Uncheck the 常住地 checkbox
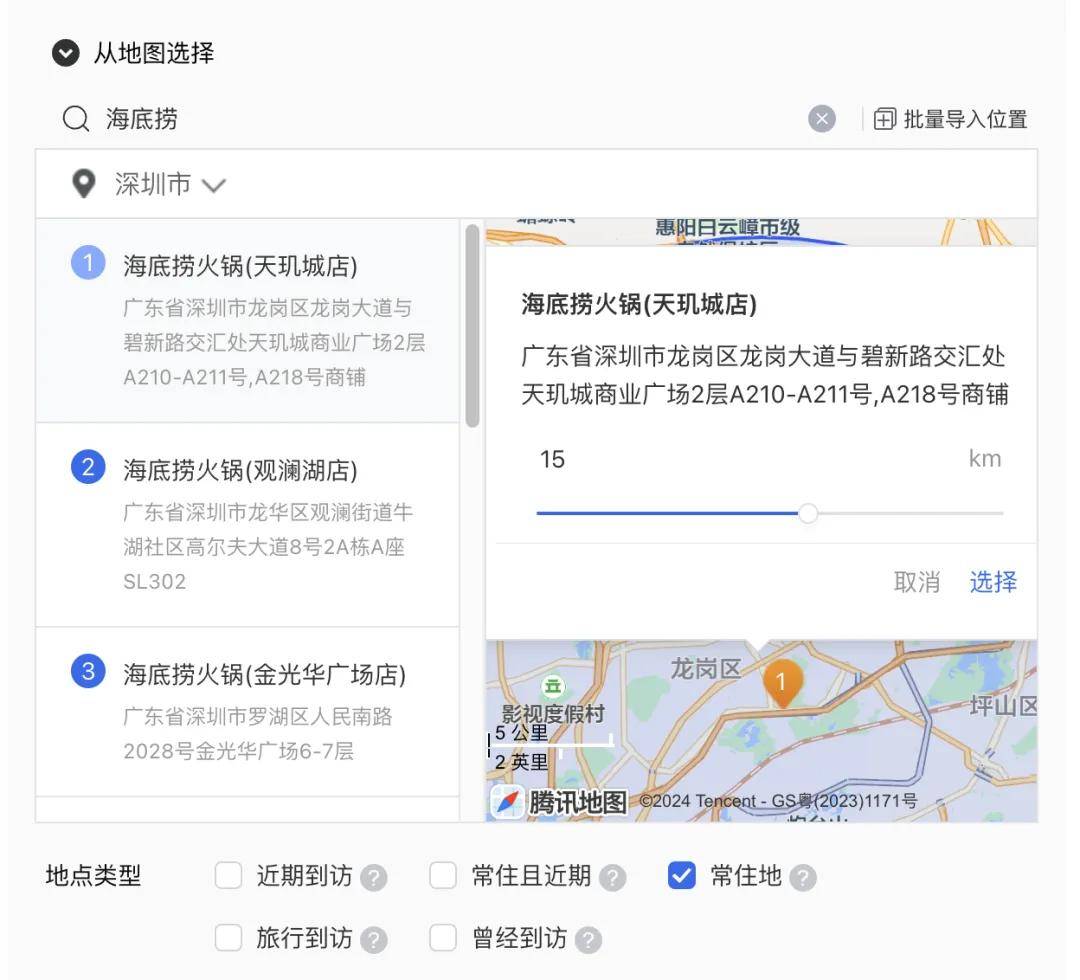Image resolution: width=1080 pixels, height=980 pixels. pyautogui.click(x=681, y=876)
